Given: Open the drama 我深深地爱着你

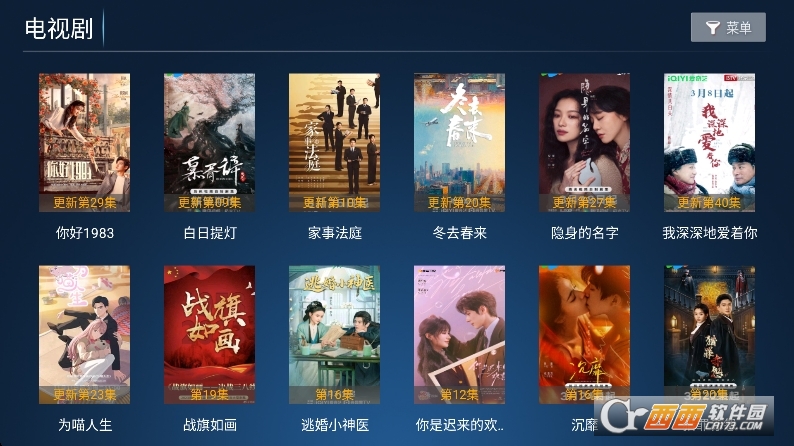Looking at the screenshot, I should [709, 142].
